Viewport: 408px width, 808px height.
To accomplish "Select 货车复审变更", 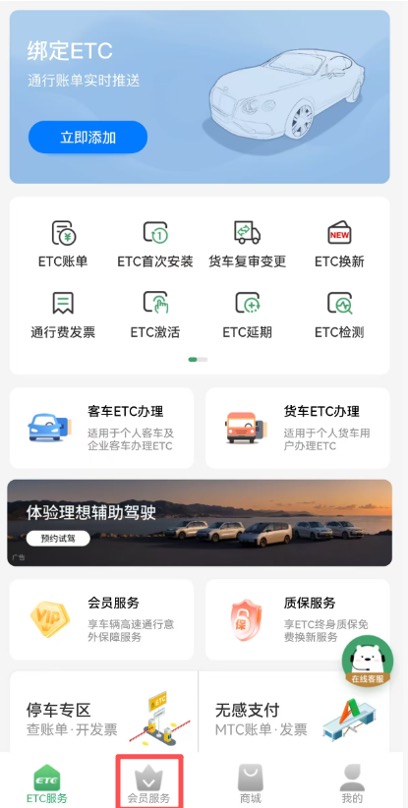I will tap(247, 243).
